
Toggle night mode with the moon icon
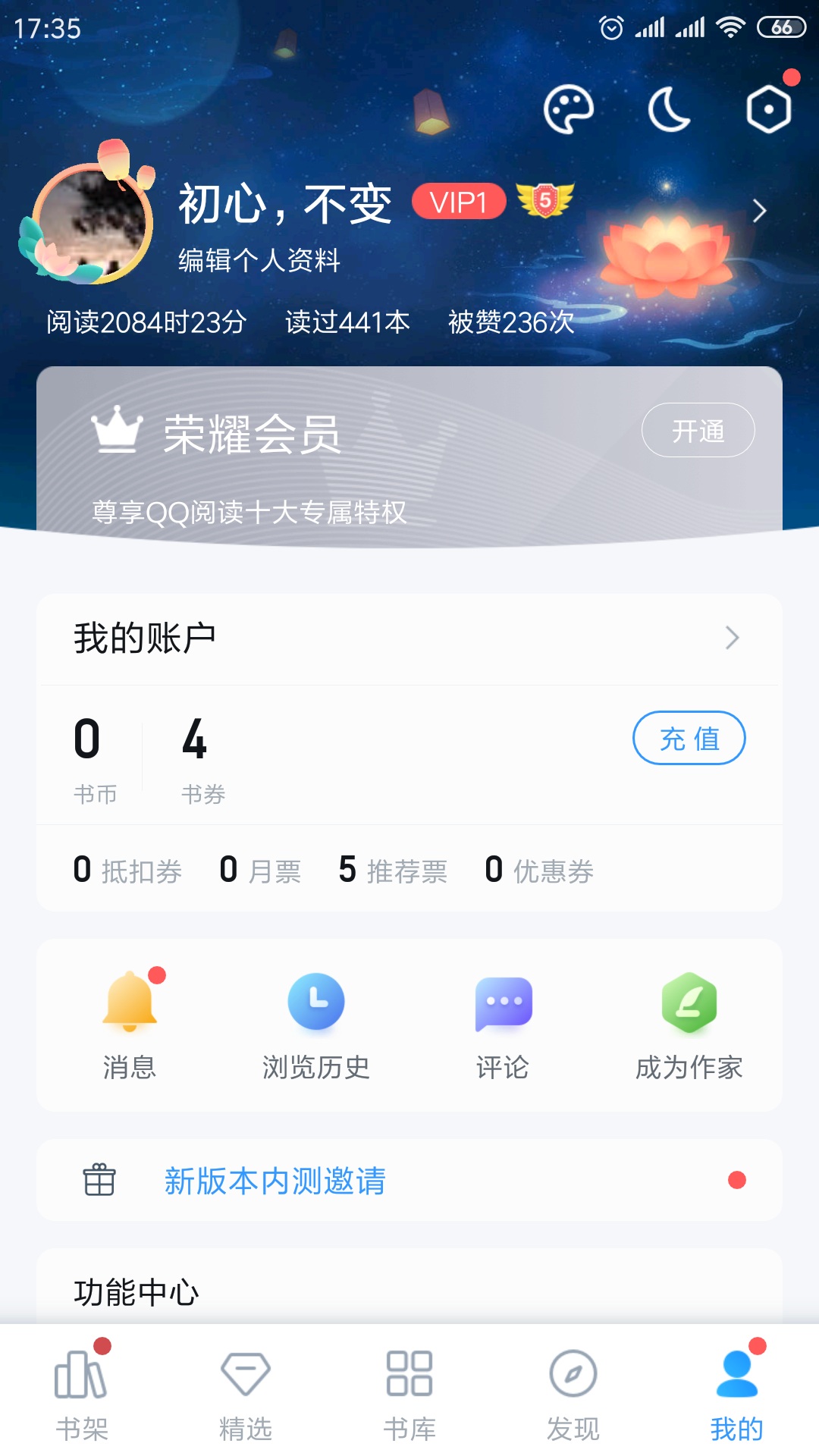(x=669, y=110)
